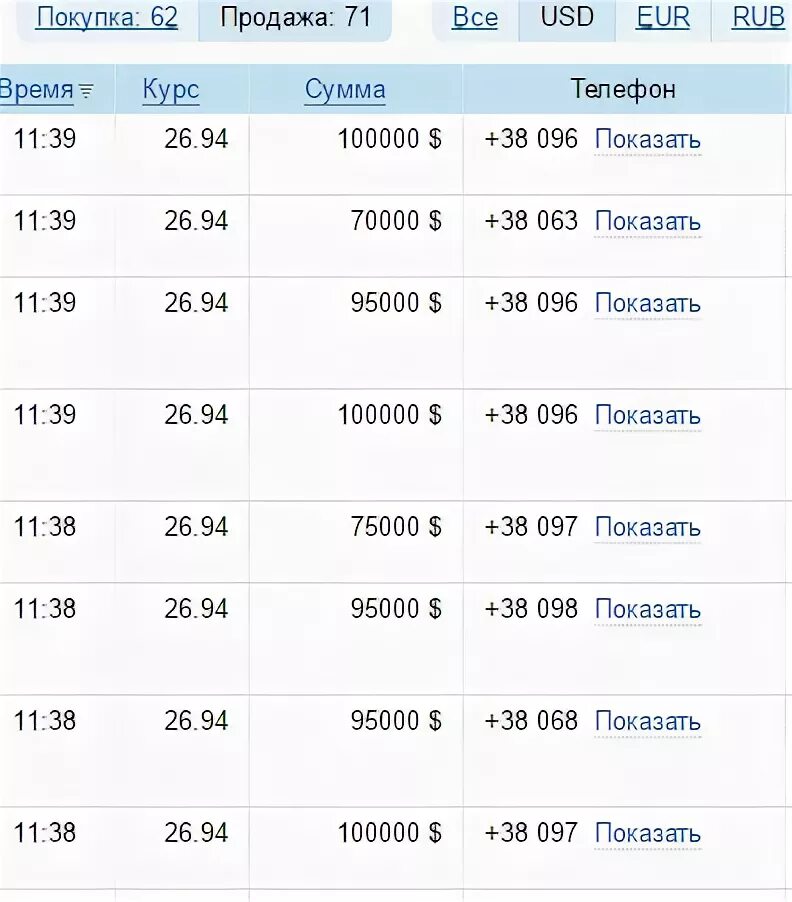Switch to the Покупка: 62 tab

click(x=106, y=17)
